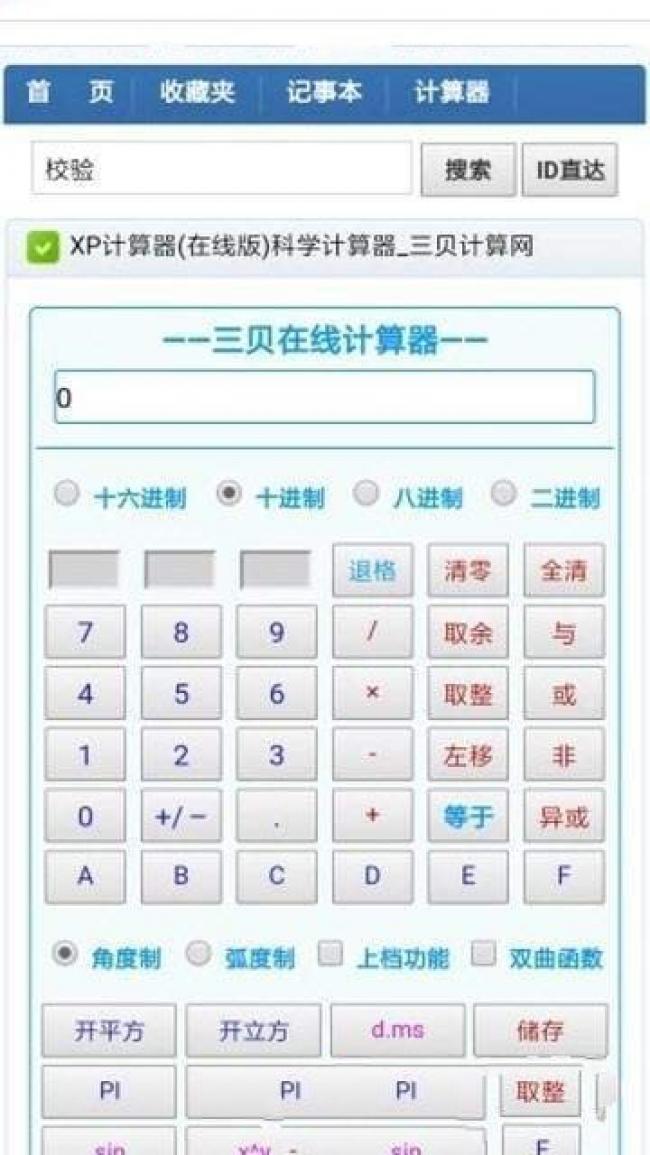
Task: Clear everything with 全清
Action: coord(564,571)
